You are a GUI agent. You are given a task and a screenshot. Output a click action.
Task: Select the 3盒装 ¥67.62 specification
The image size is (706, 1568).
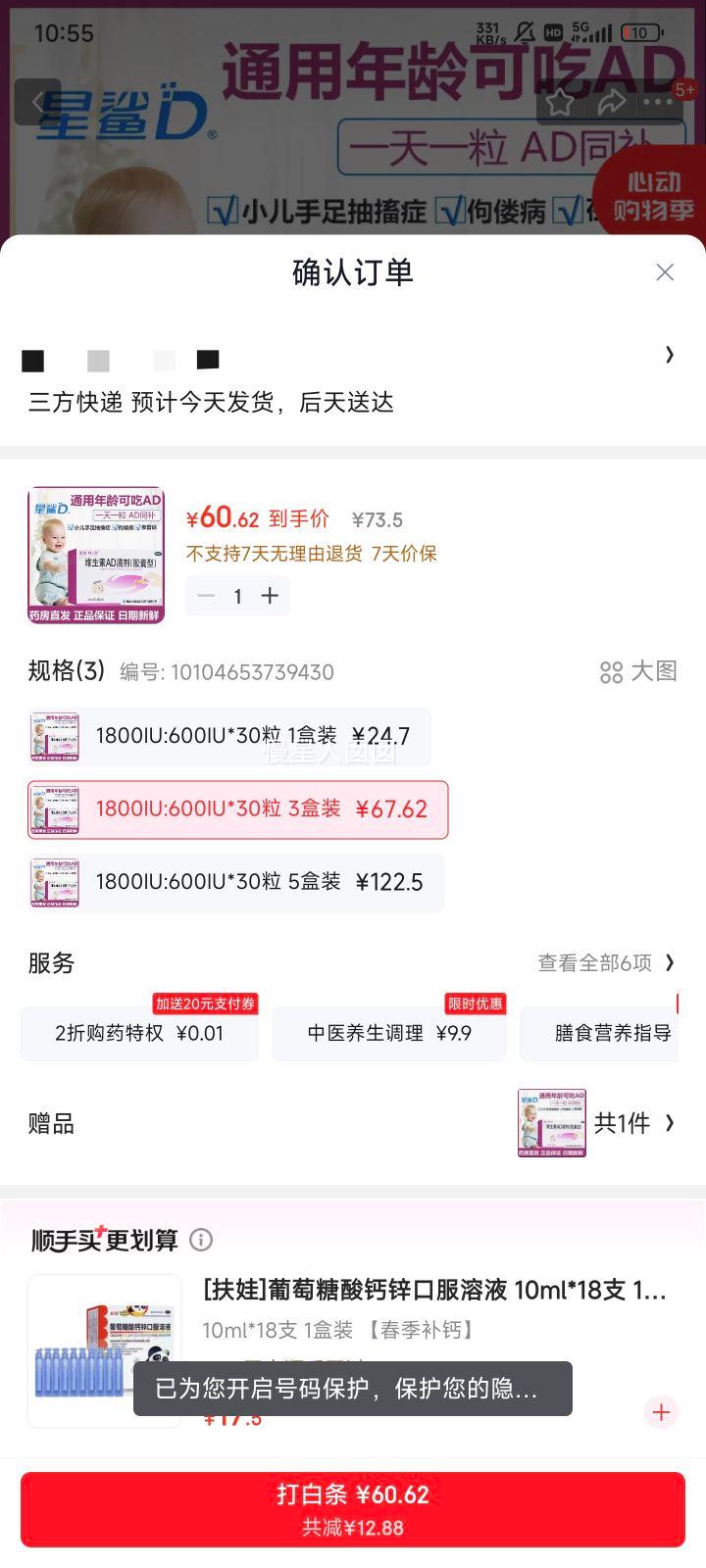coord(238,809)
